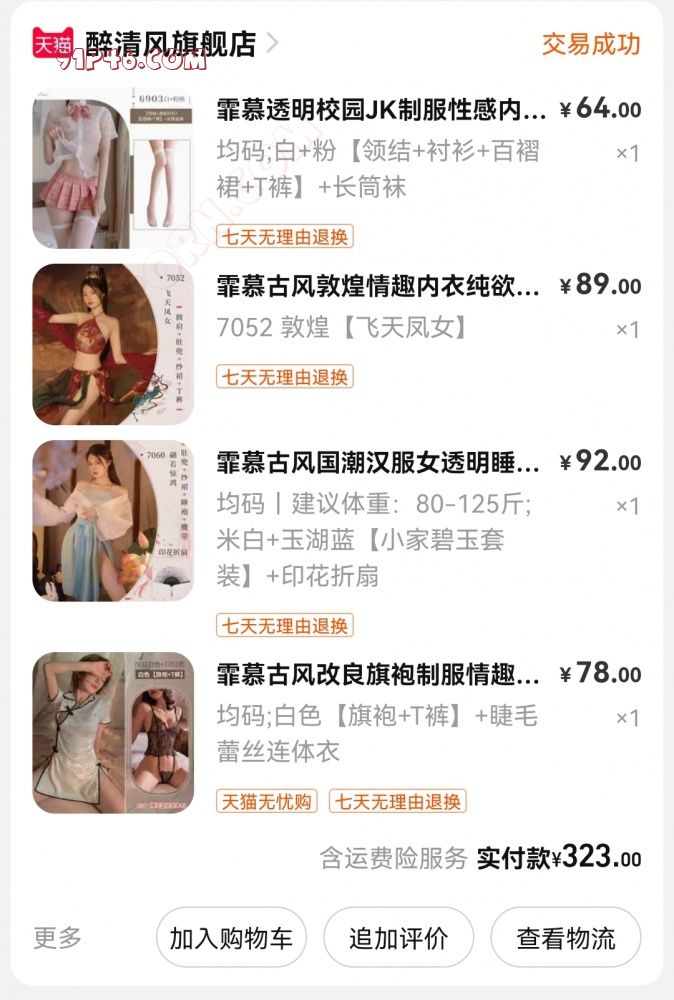Tap 更多 for more order options
Image resolution: width=674 pixels, height=1000 pixels.
pyautogui.click(x=57, y=938)
